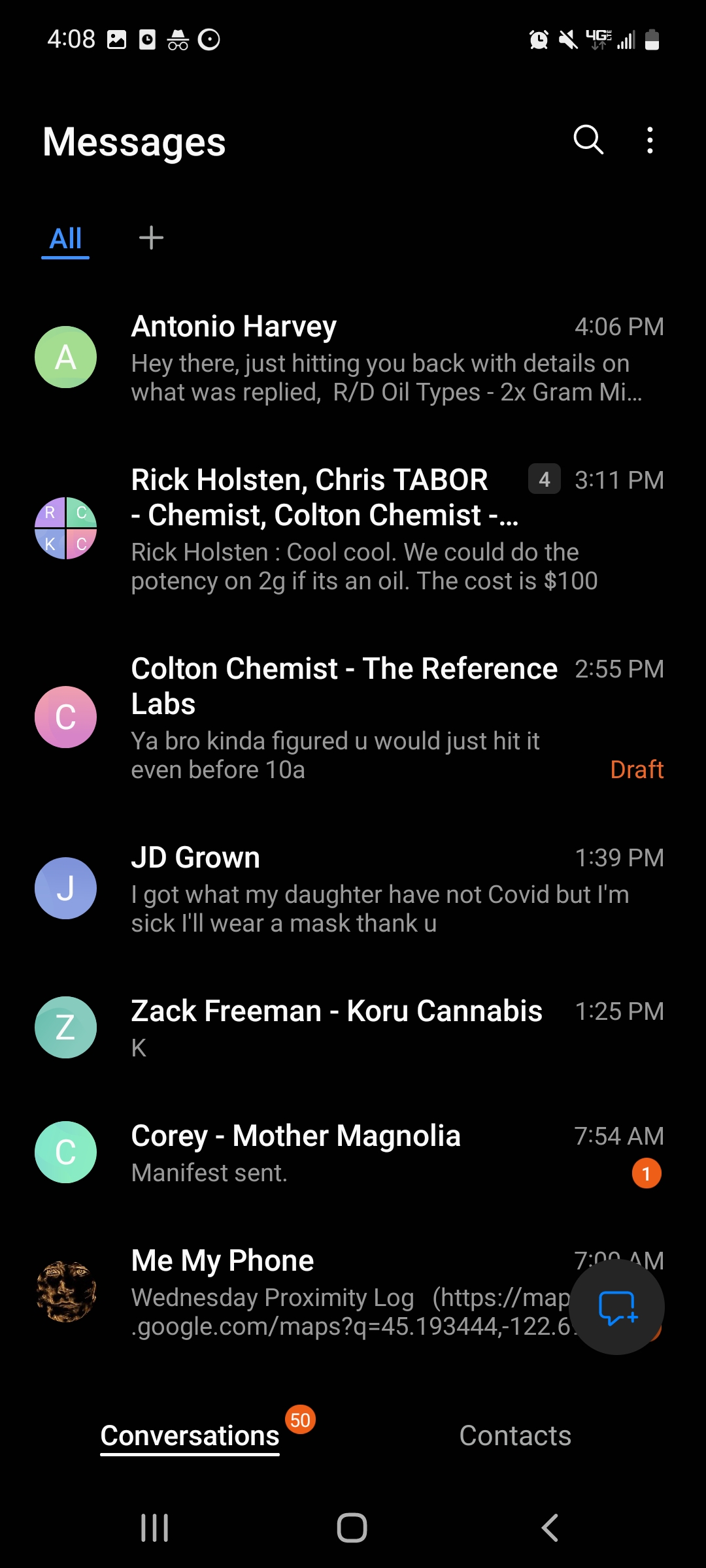
Task: Select the Conversations tab
Action: [190, 1435]
